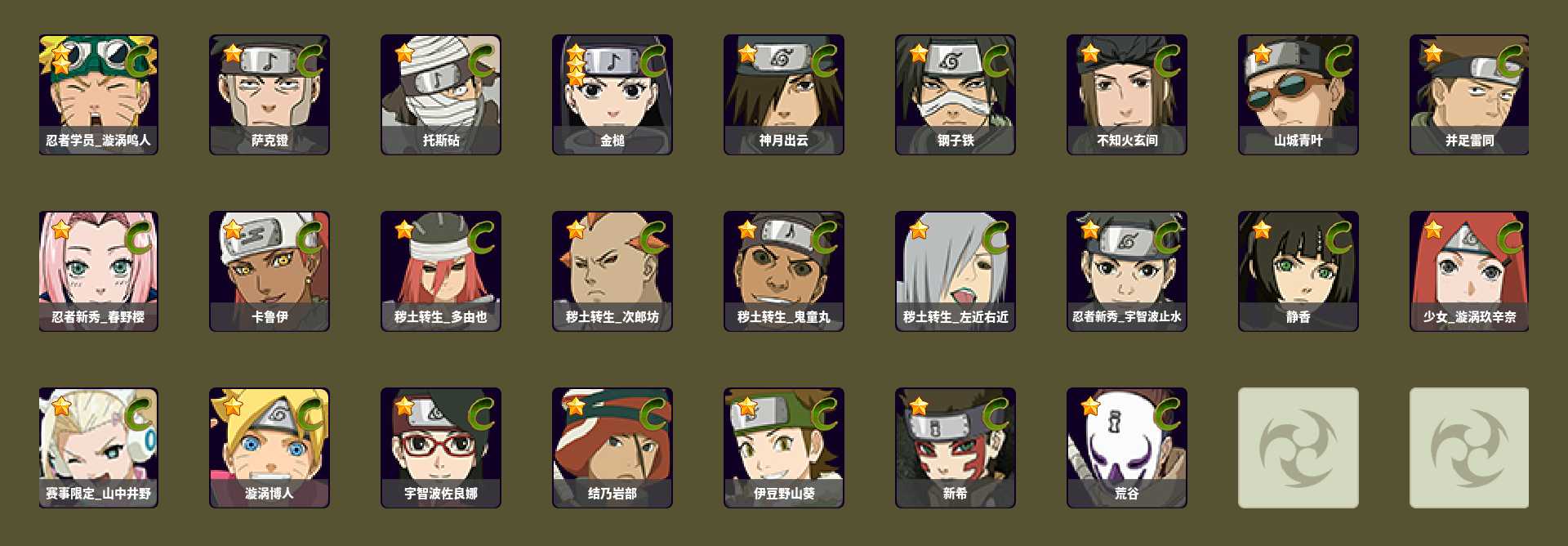The height and width of the screenshot is (546, 1568).
Task: Select the 伊豆野山葵 character
Action: [784, 447]
